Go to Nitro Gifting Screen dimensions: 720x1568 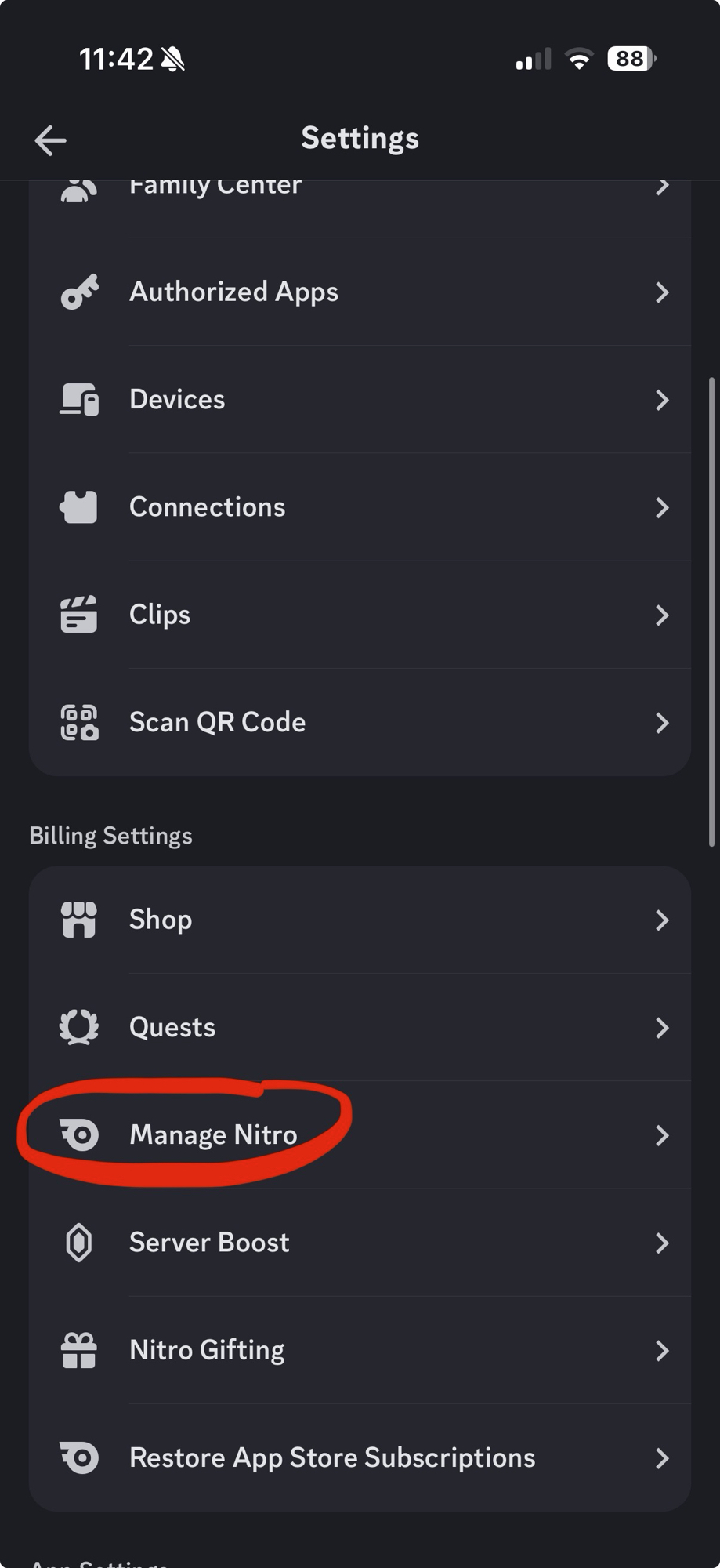[x=360, y=1350]
